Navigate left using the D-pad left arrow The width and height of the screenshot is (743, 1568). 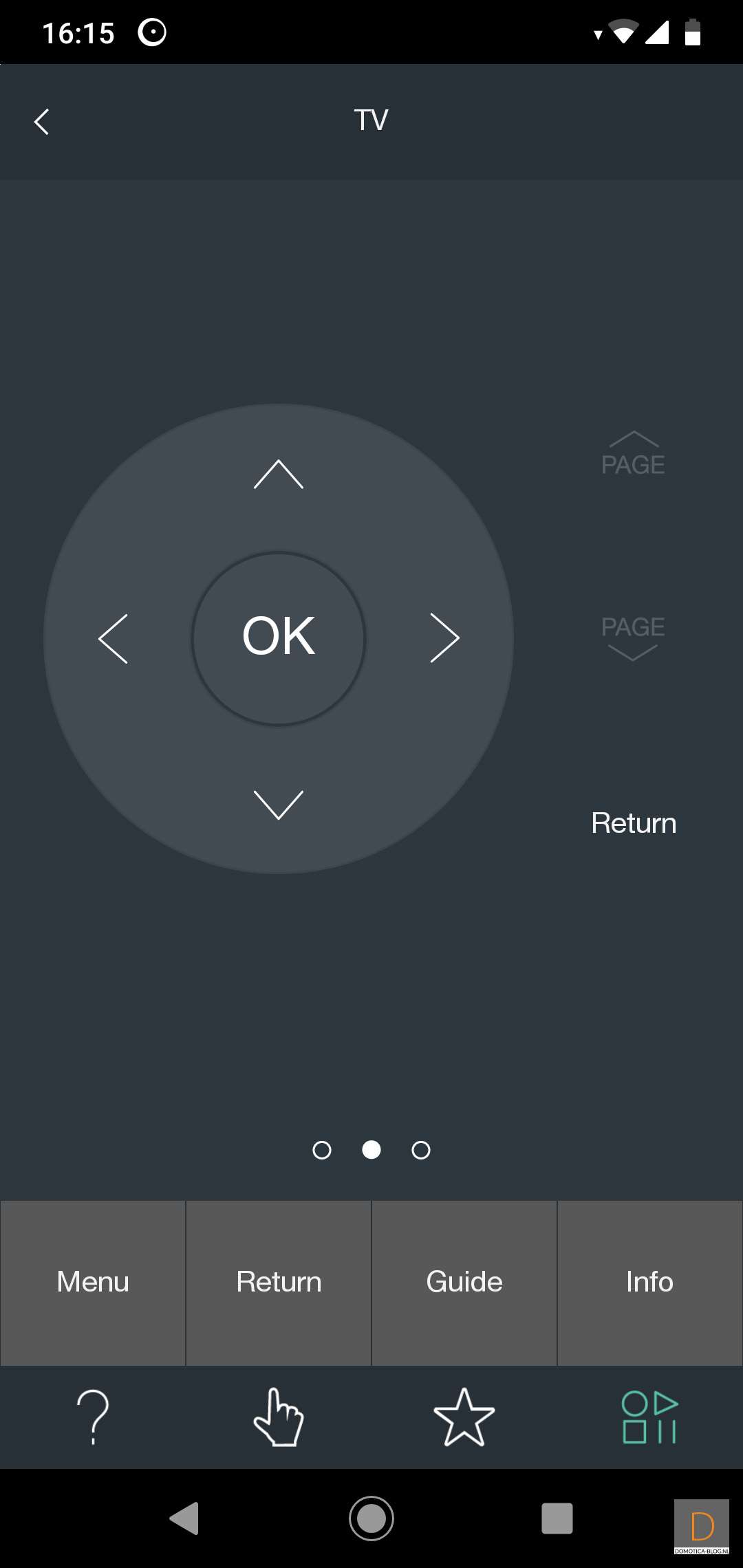click(x=114, y=638)
